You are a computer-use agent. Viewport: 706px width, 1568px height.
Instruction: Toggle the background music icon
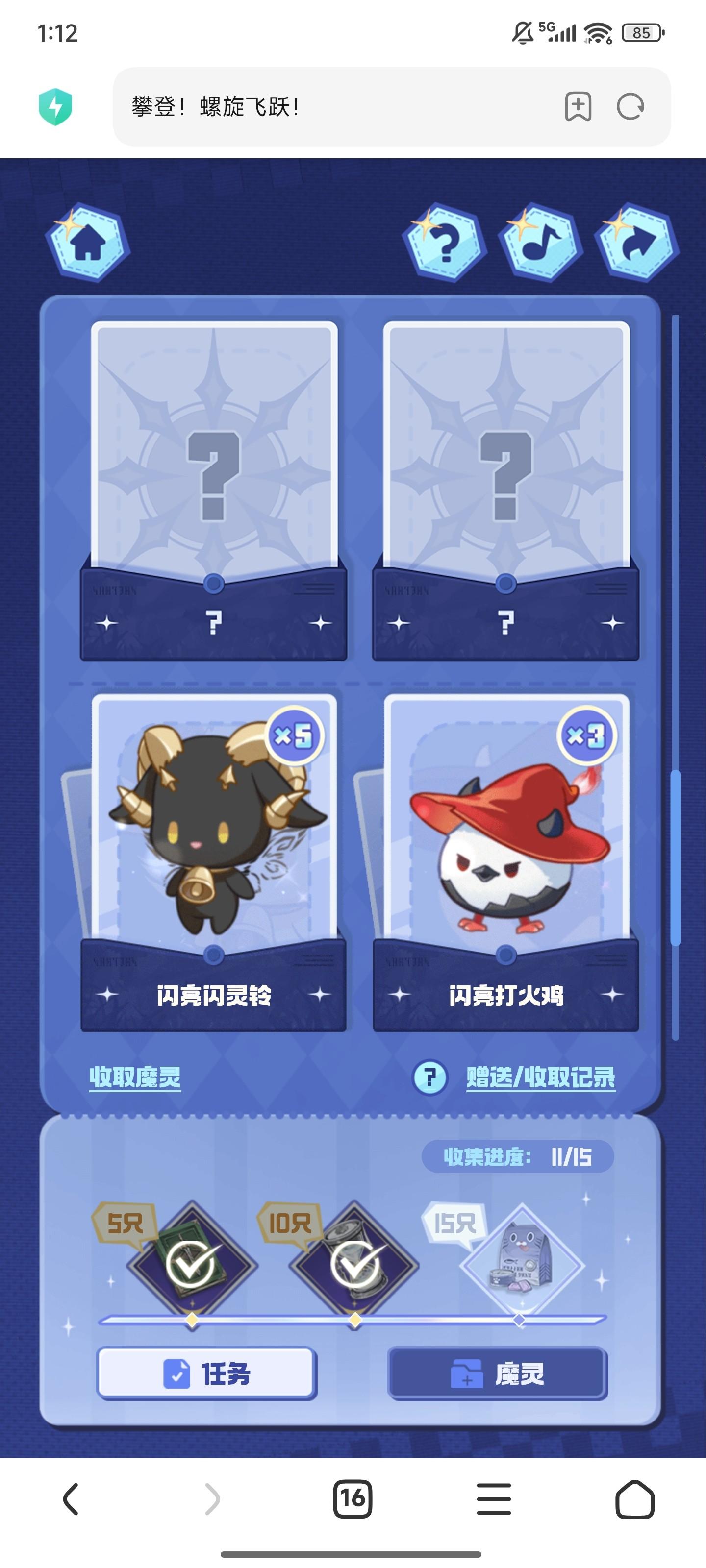(x=540, y=244)
